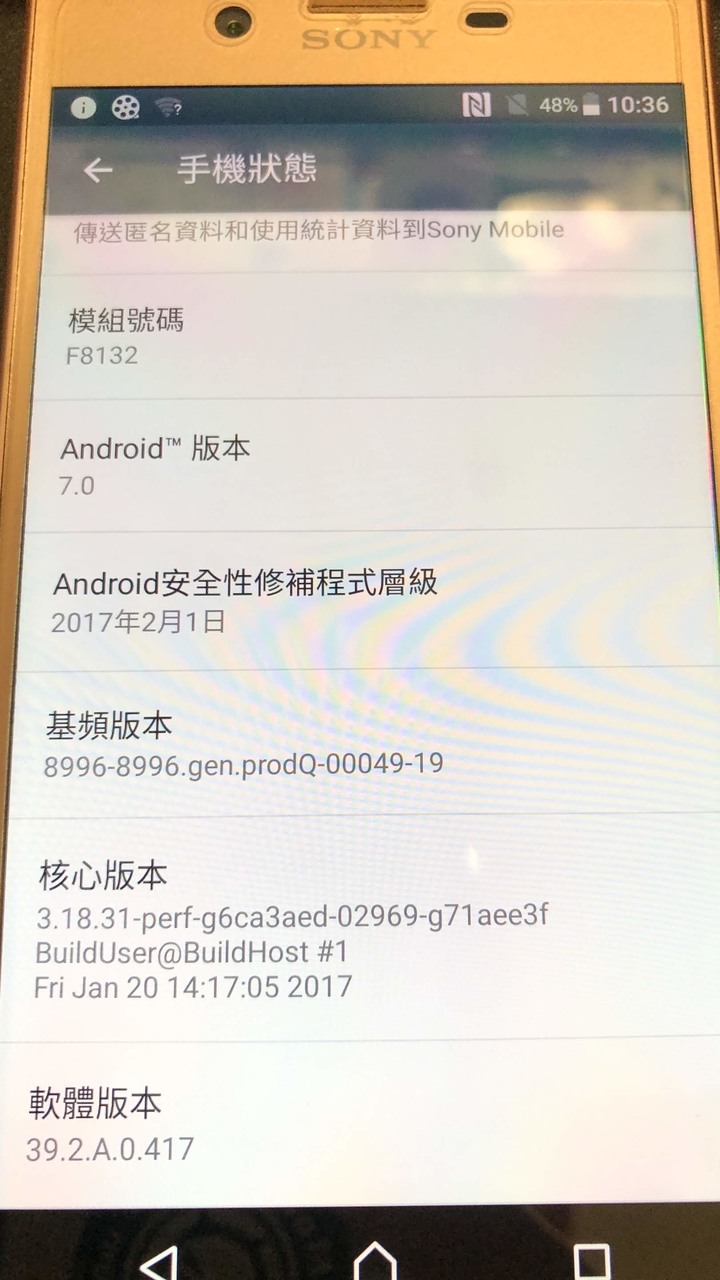Tap the system home button

pos(375,1260)
